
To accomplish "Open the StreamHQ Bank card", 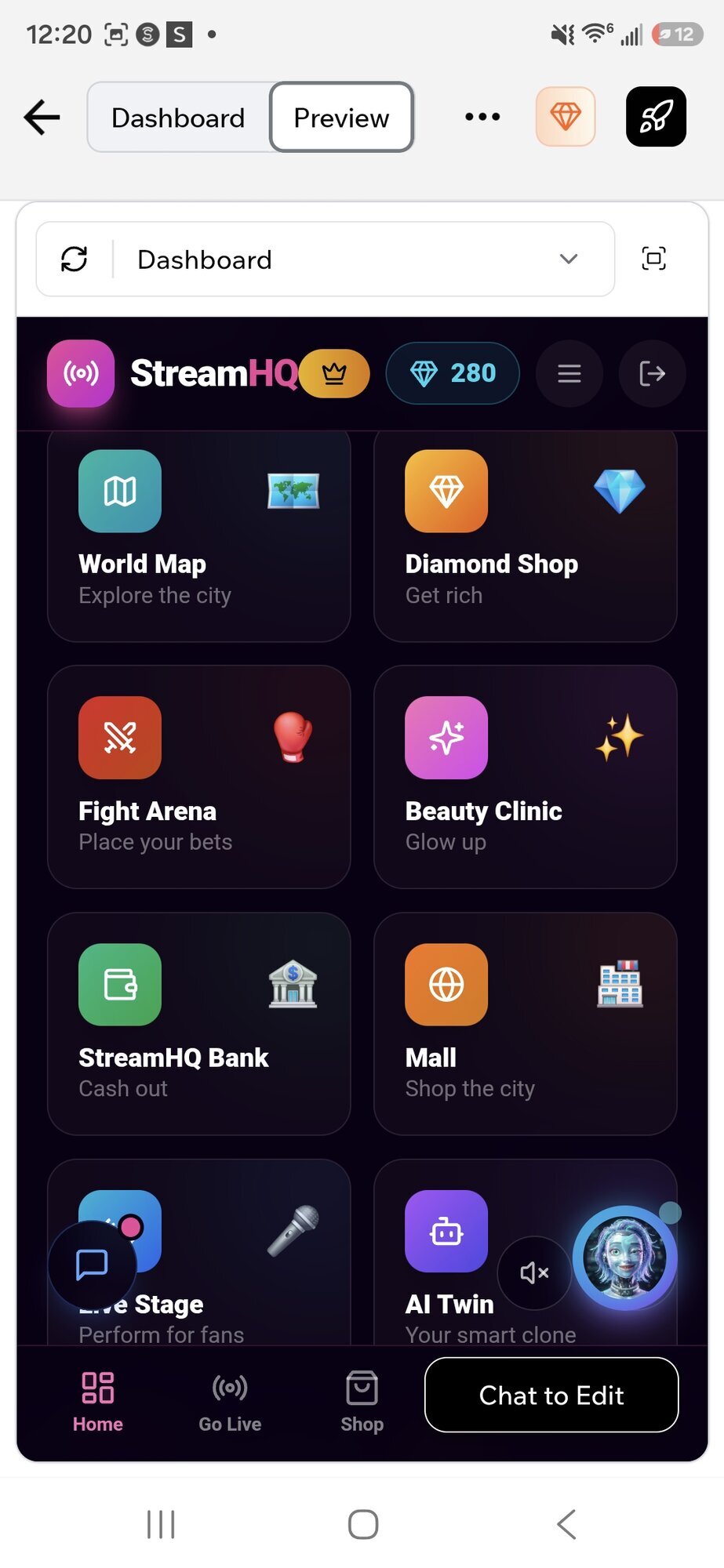I will click(x=199, y=1024).
